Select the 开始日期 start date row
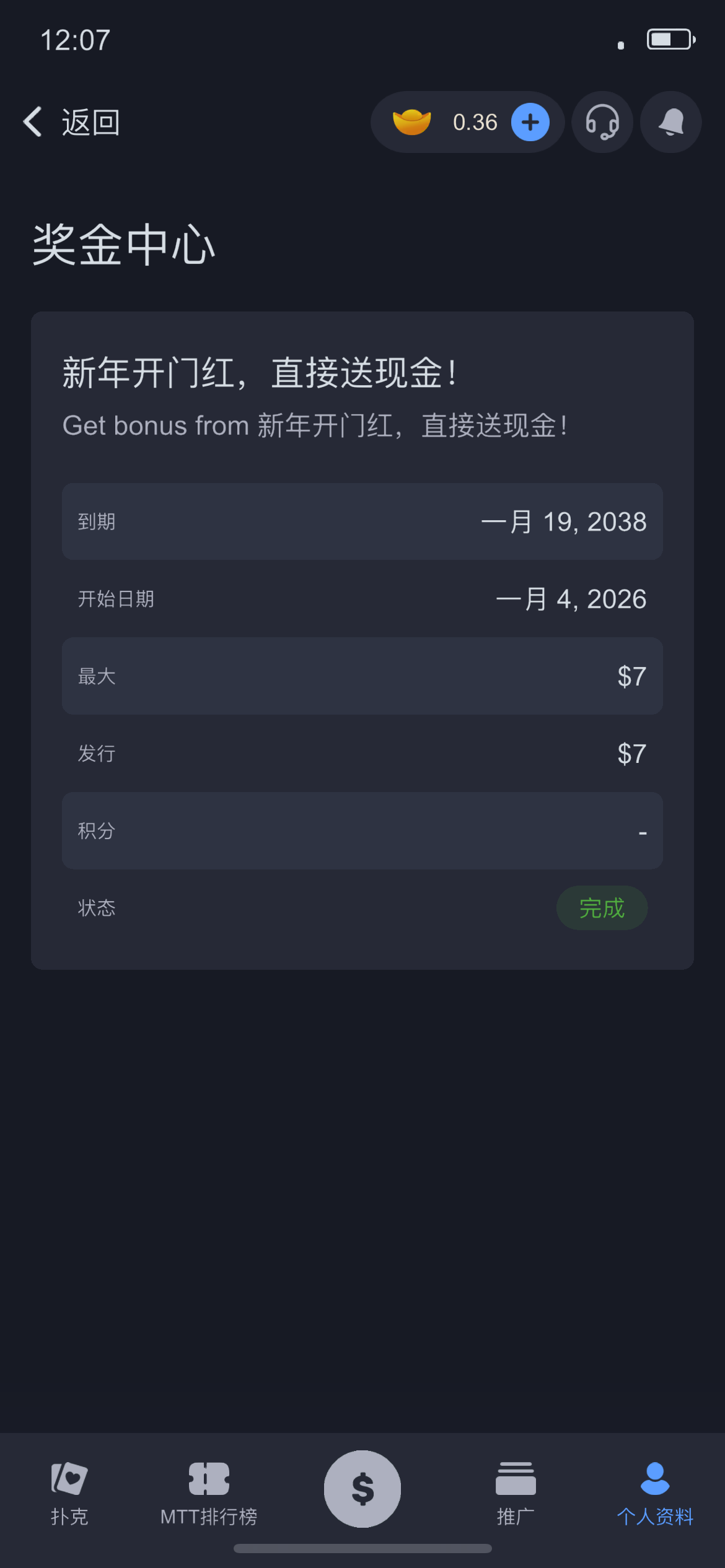The image size is (725, 1568). (x=362, y=598)
